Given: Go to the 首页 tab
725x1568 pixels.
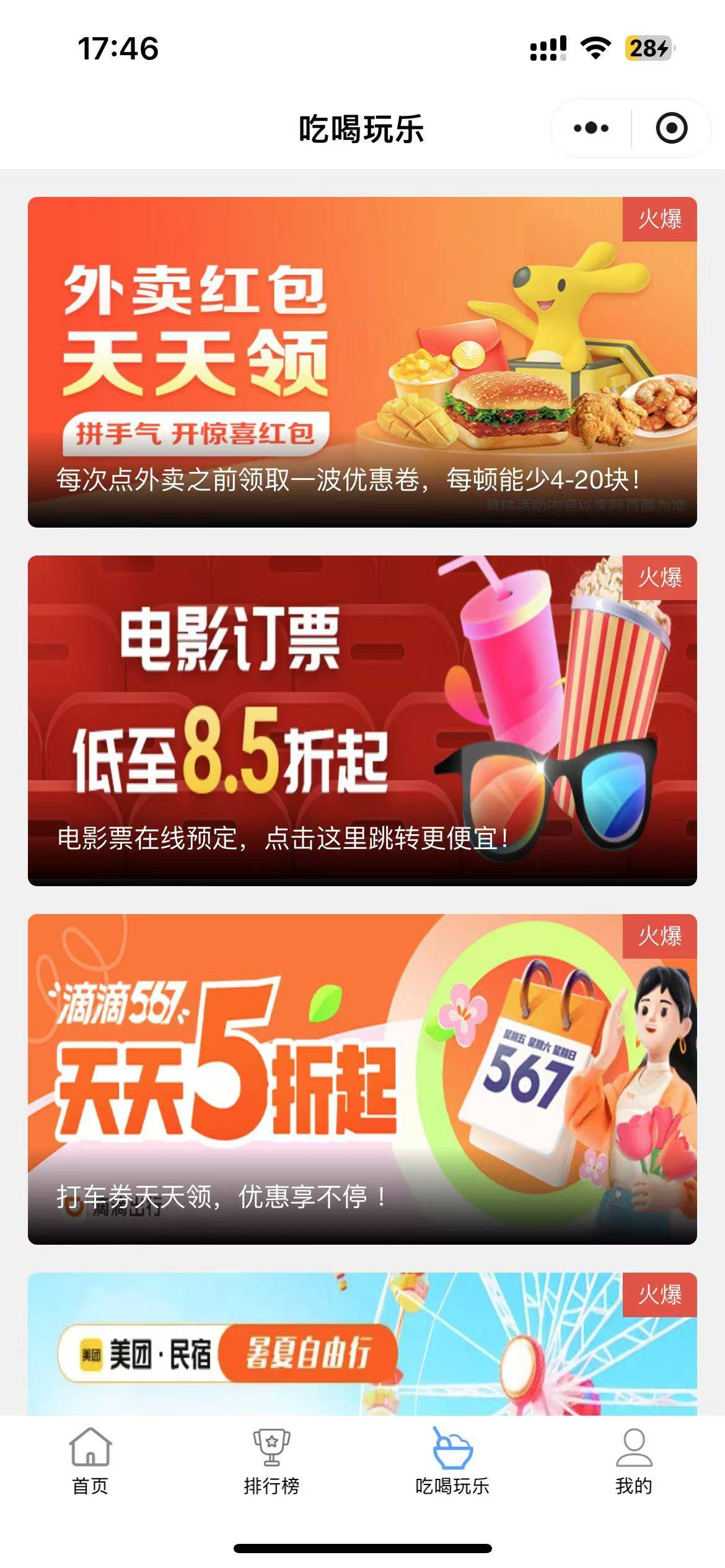Looking at the screenshot, I should click(90, 1461).
